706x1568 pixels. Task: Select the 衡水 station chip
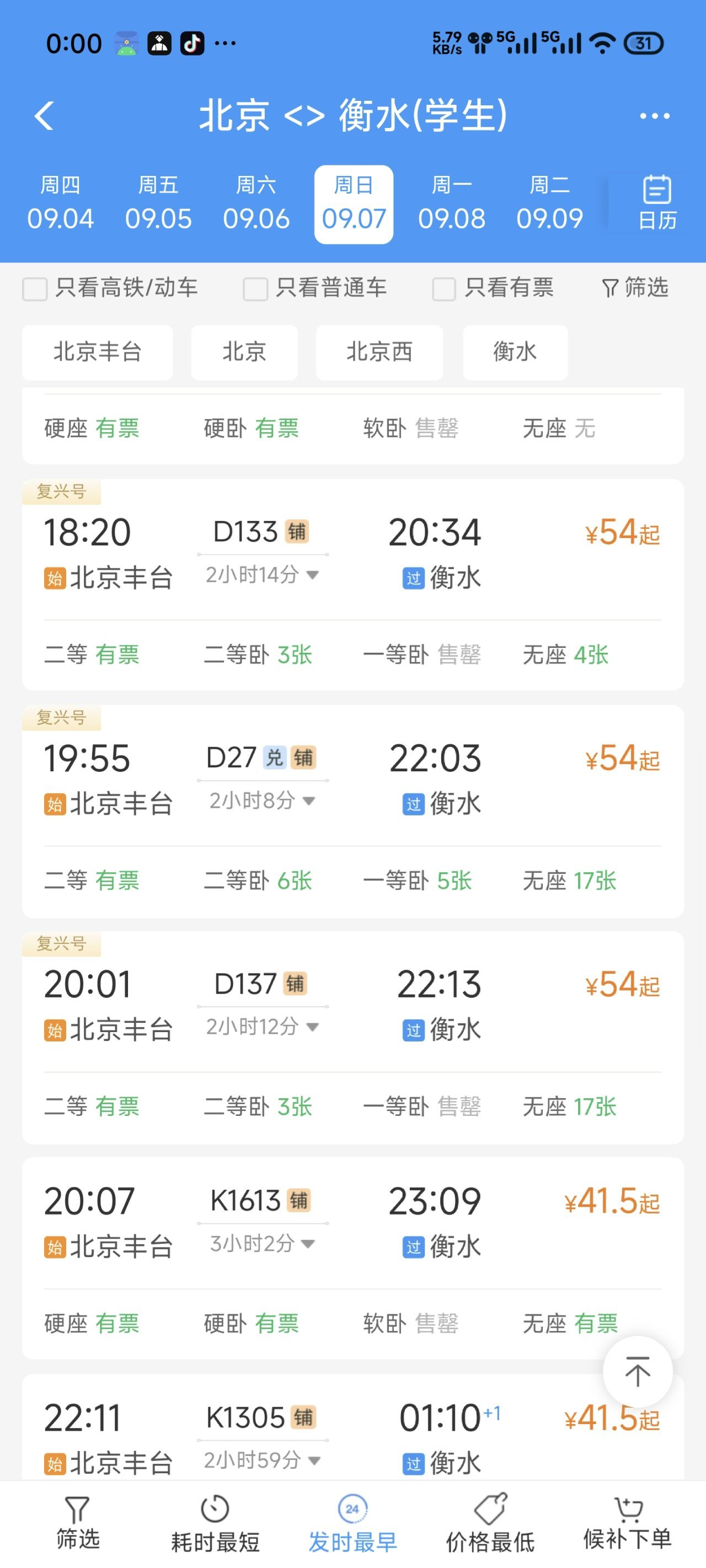pyautogui.click(x=515, y=352)
